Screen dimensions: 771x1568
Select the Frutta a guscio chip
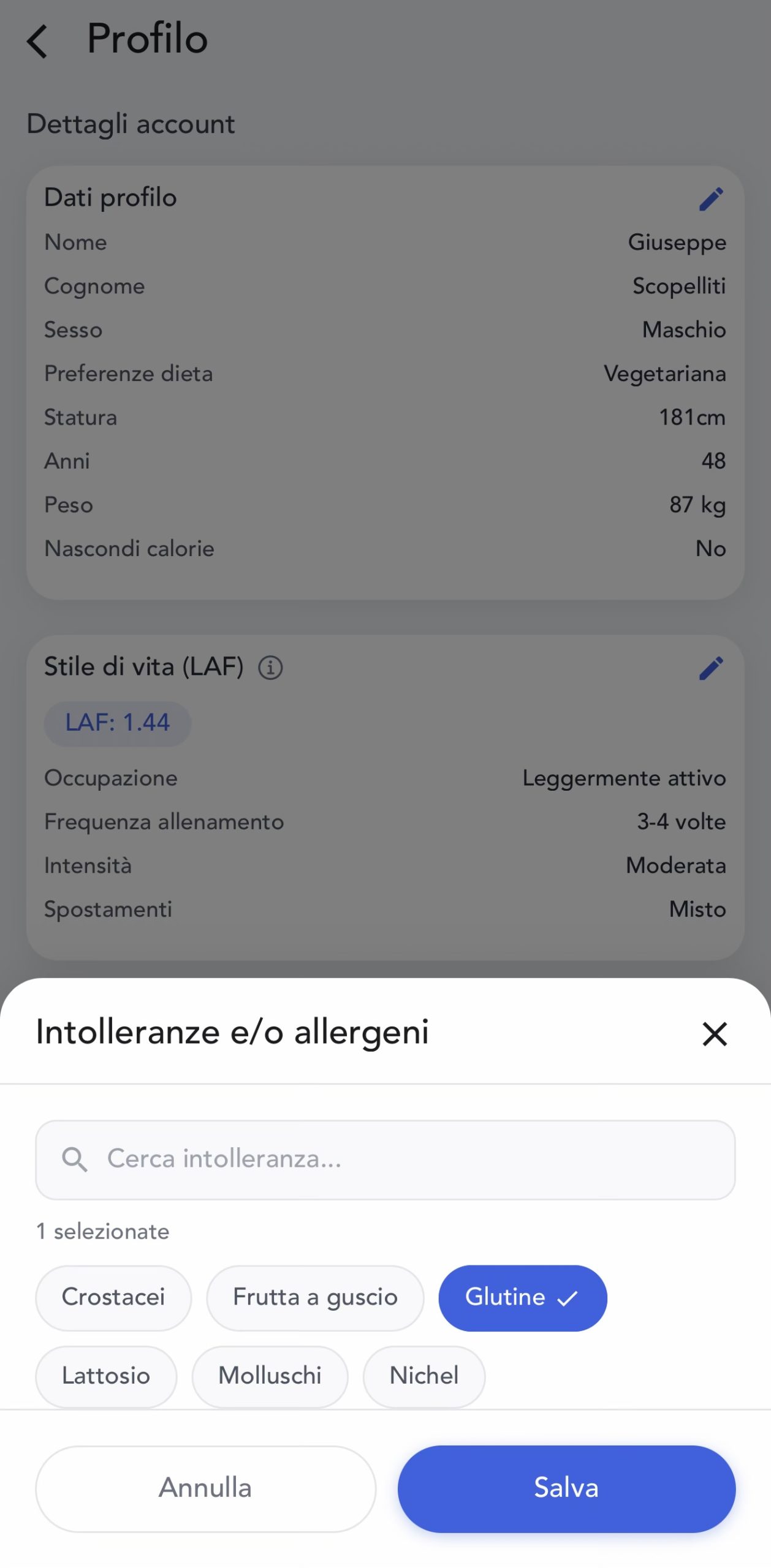[x=315, y=1297]
